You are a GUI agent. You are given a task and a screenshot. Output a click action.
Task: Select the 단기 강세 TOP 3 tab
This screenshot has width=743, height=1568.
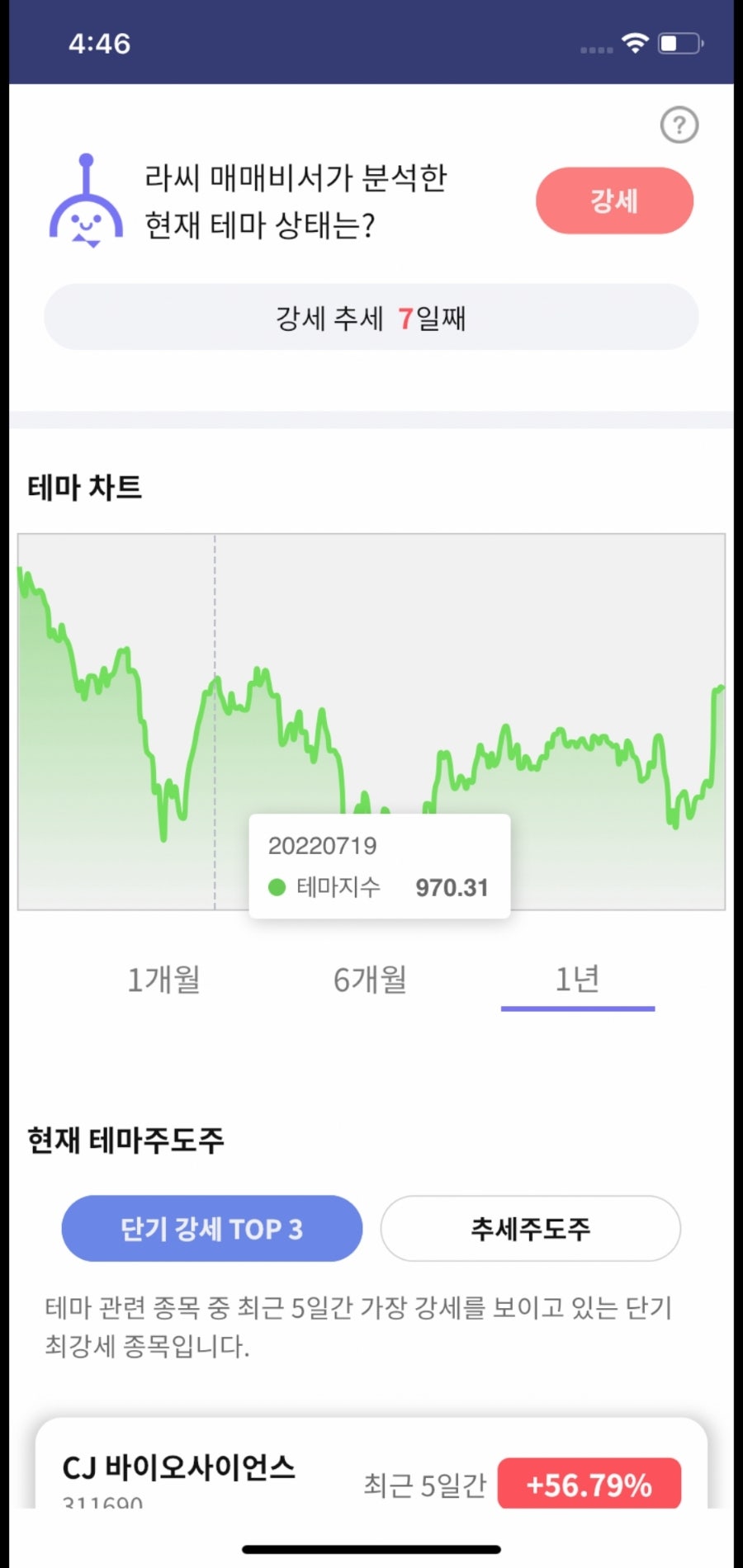click(x=212, y=1229)
